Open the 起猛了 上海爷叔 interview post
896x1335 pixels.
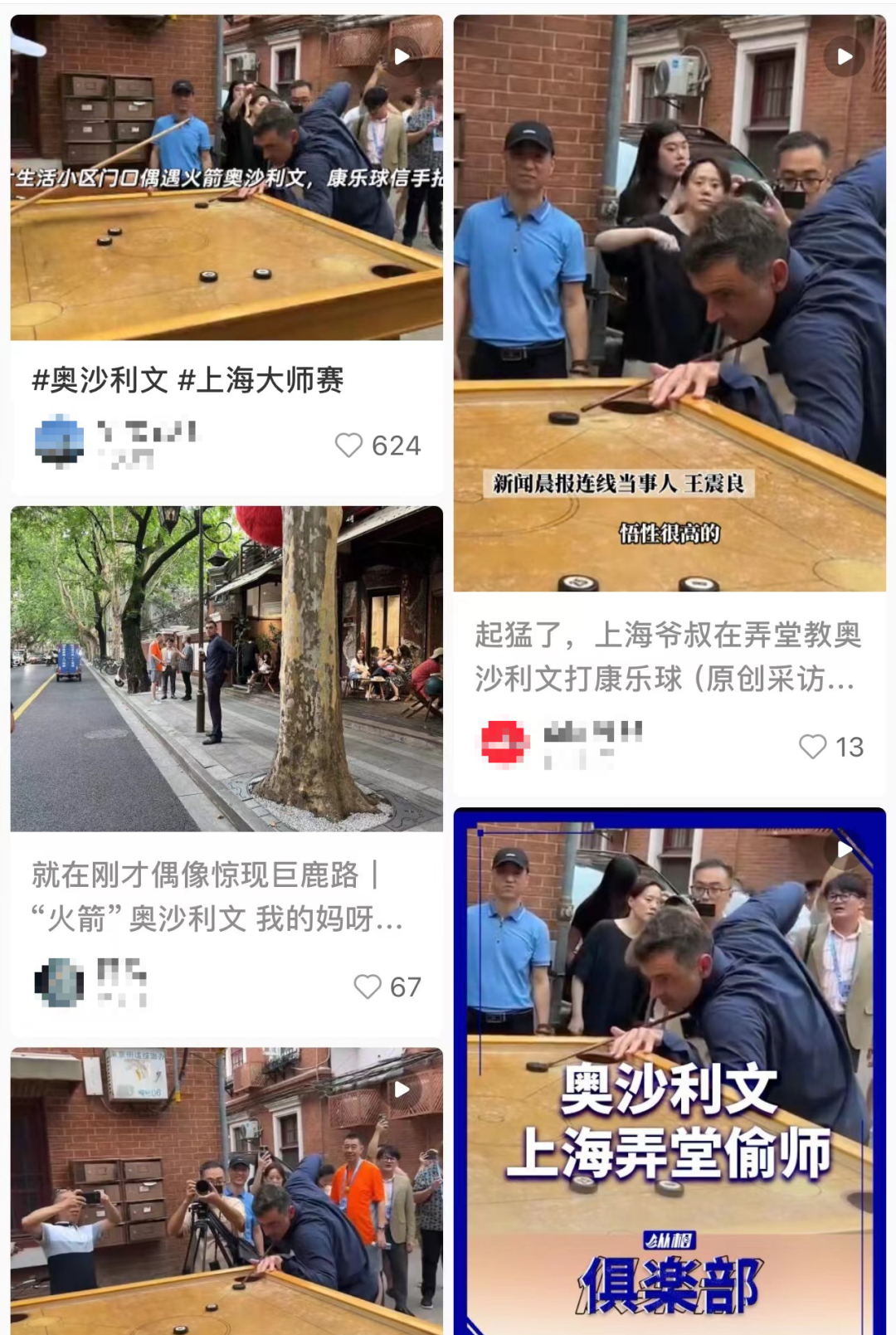pyautogui.click(x=669, y=303)
